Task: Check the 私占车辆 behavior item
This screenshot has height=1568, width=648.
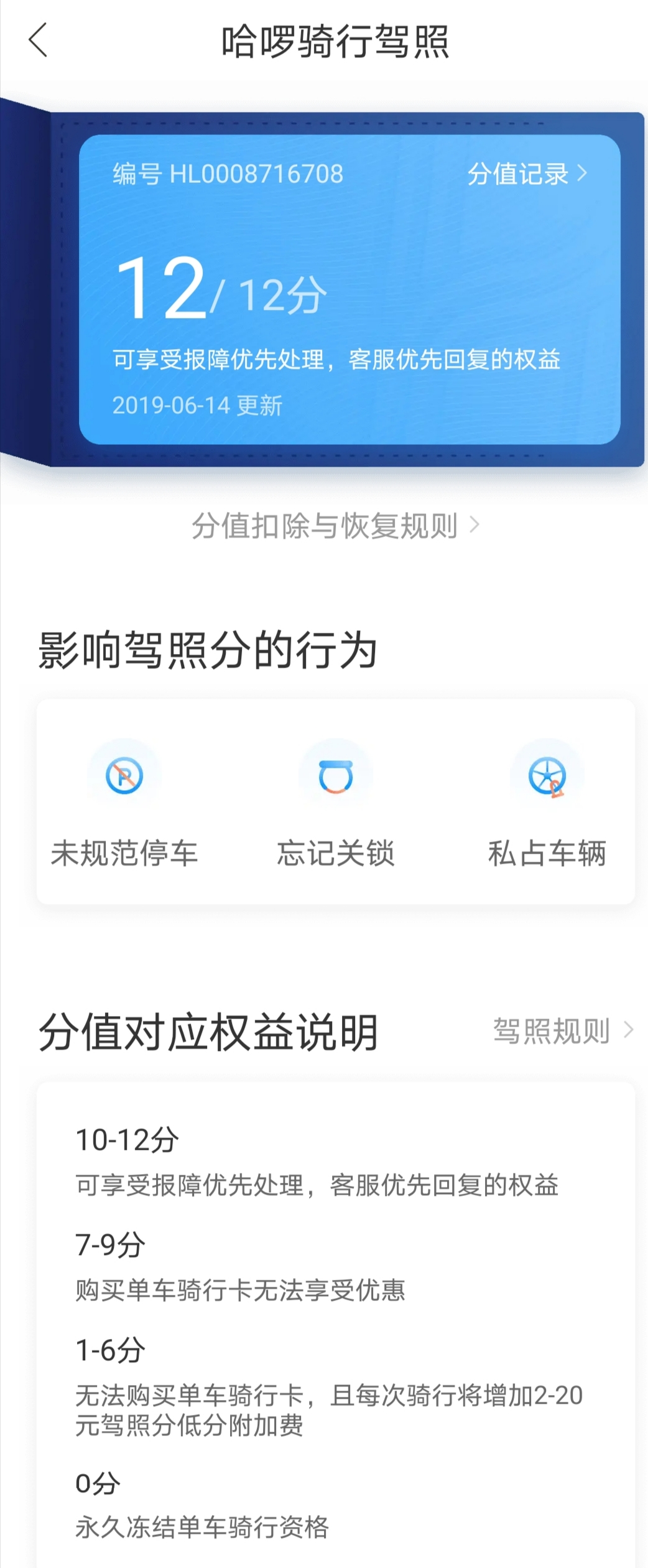Action: coord(547,803)
